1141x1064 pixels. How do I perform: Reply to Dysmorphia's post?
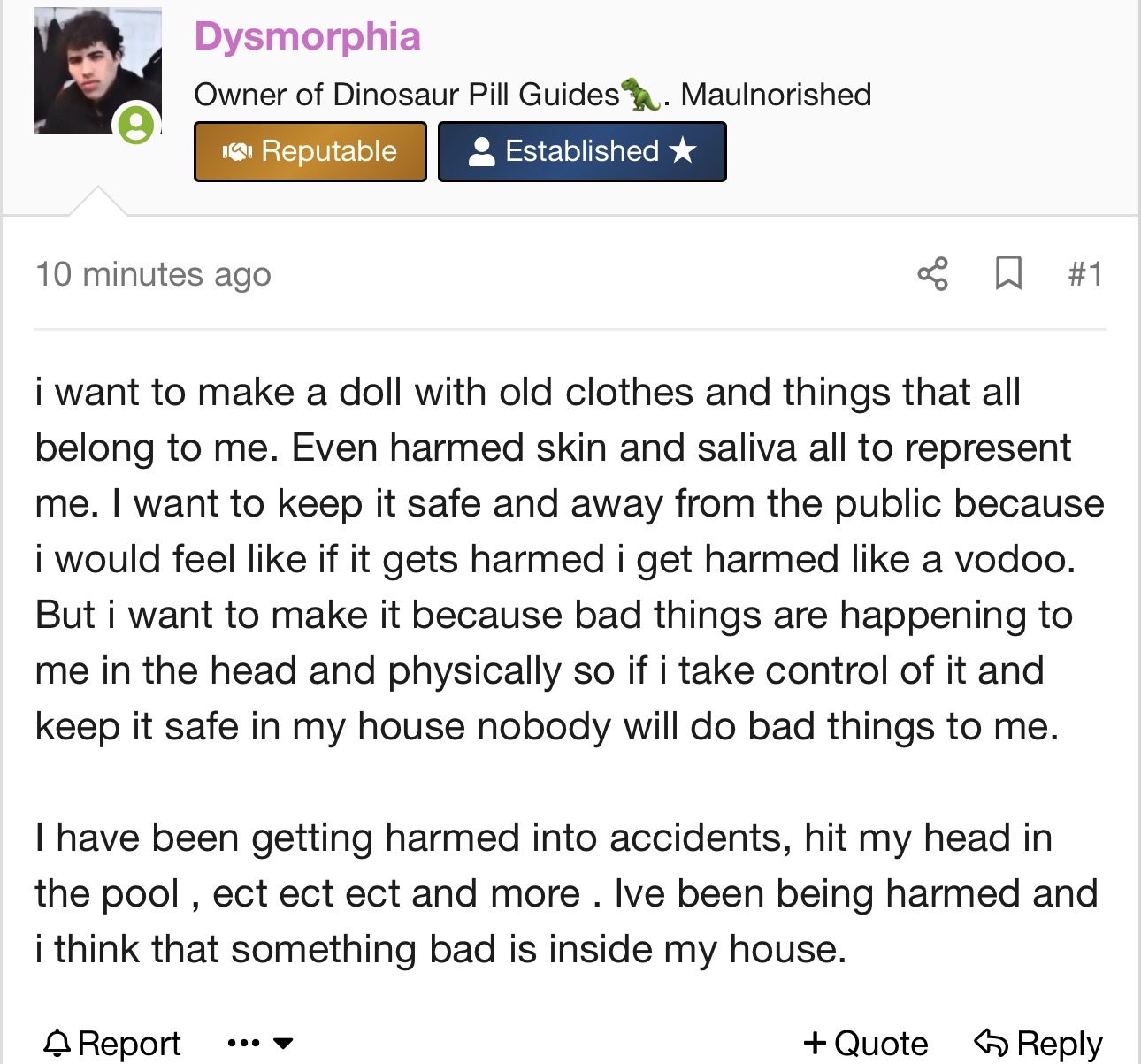1038,1043
